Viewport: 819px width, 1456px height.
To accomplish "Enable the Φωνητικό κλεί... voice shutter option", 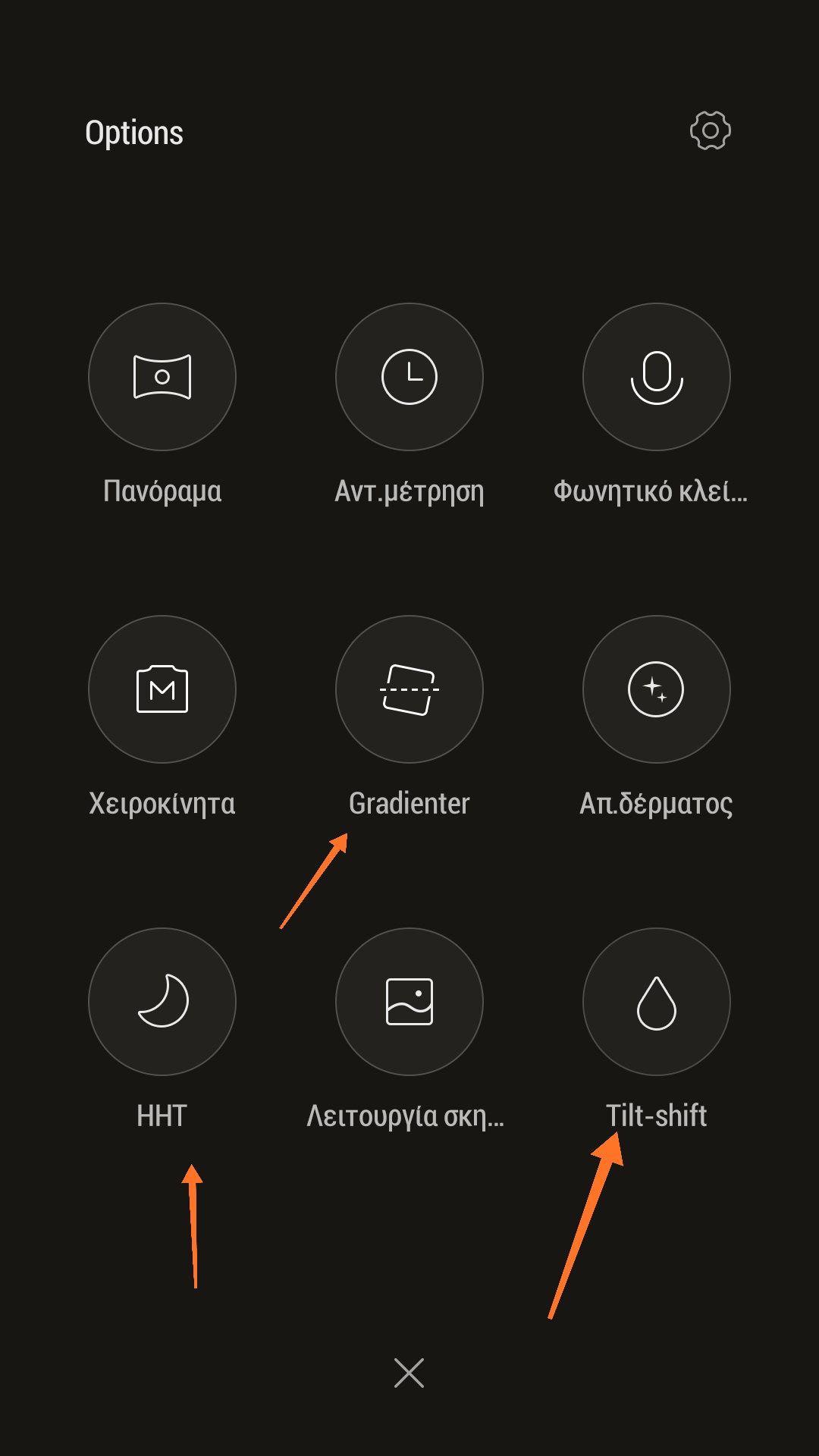I will [657, 377].
